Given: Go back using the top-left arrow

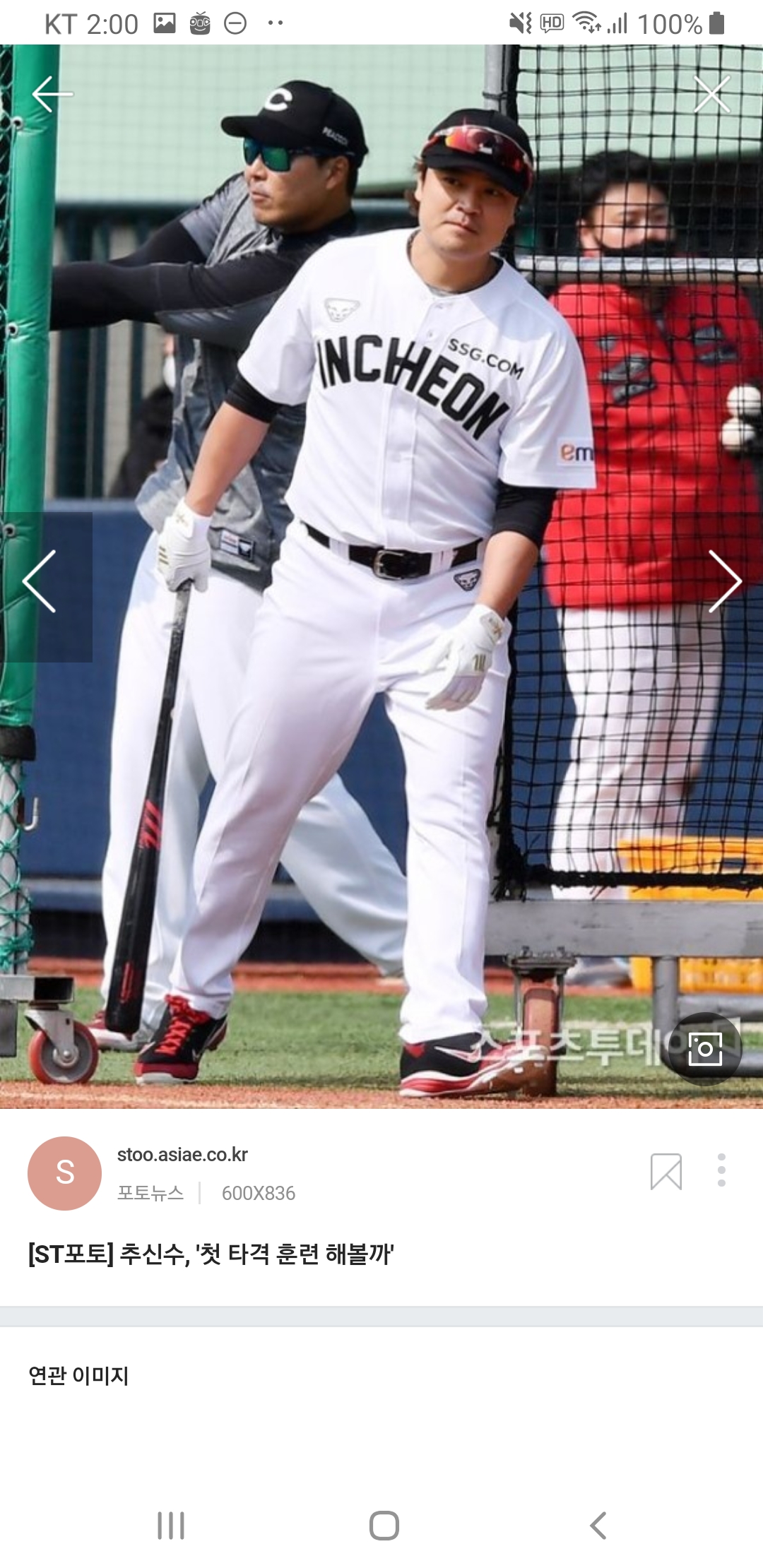Looking at the screenshot, I should point(52,93).
